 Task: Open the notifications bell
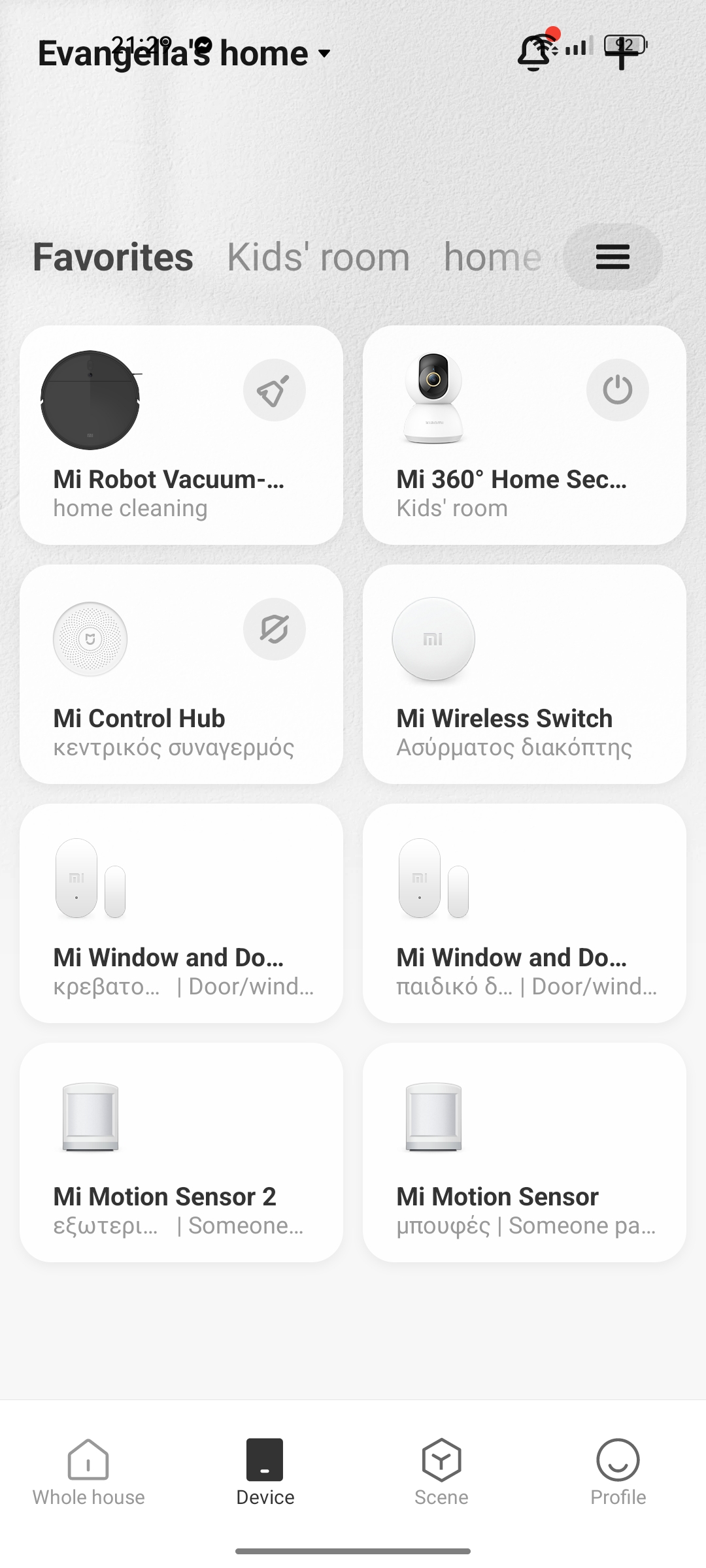point(535,54)
